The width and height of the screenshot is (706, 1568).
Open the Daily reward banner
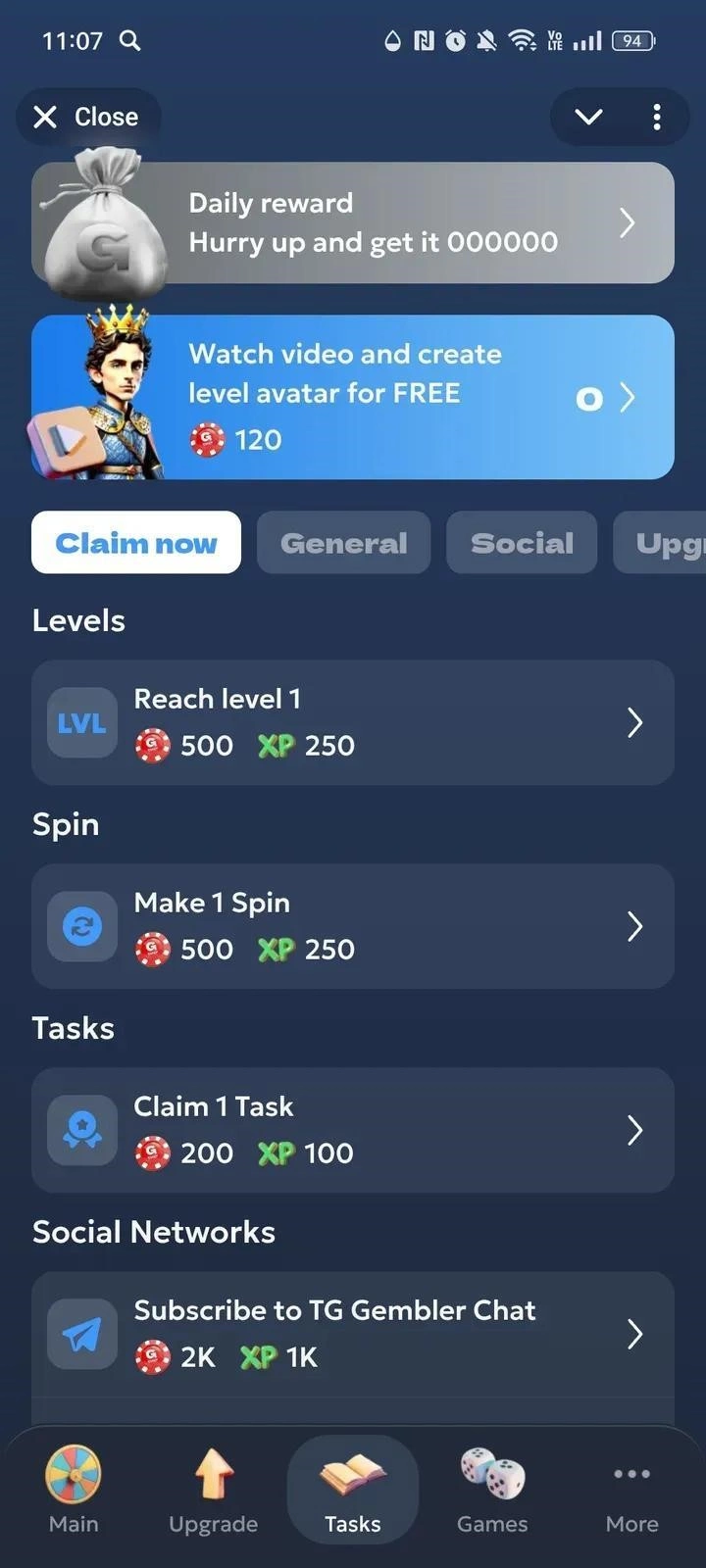(353, 223)
